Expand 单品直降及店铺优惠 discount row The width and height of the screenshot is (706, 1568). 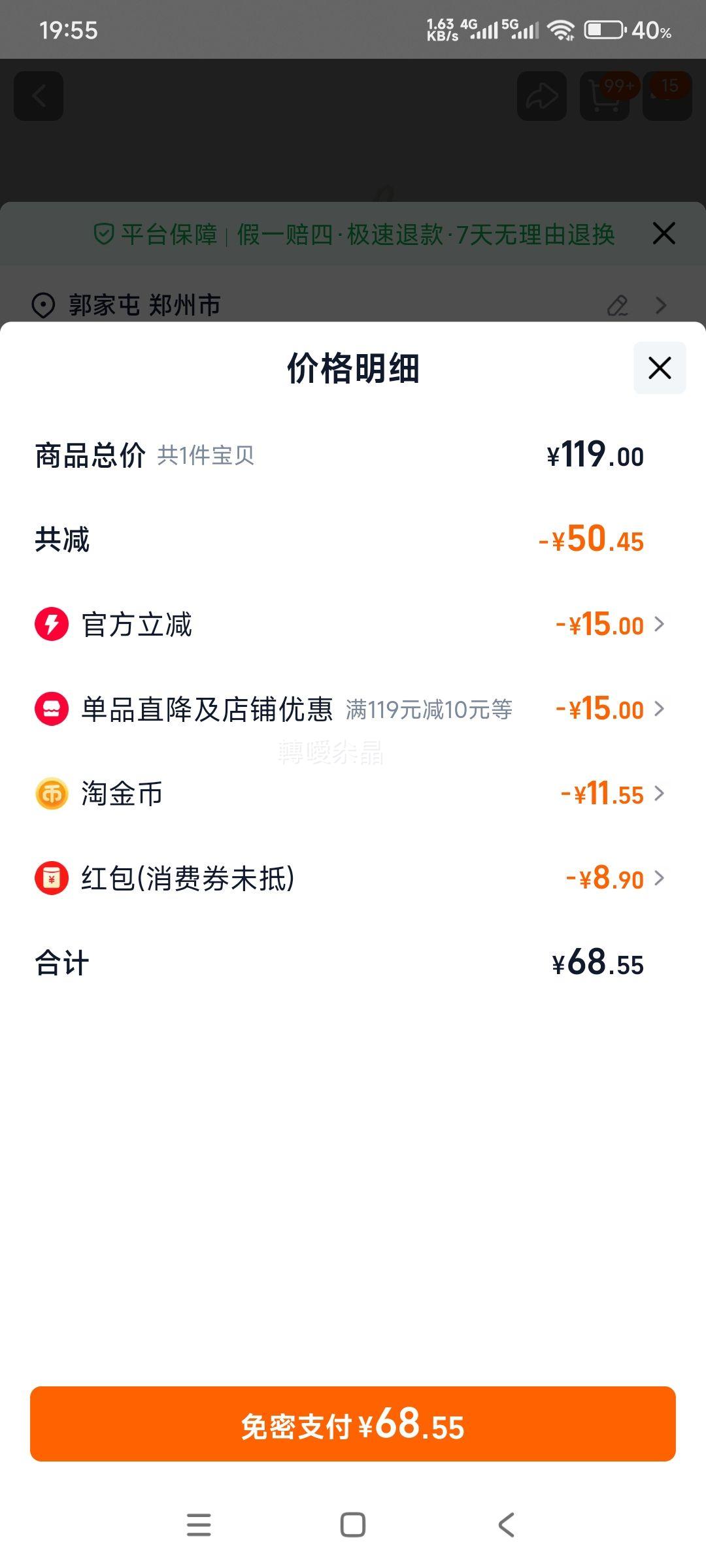658,709
